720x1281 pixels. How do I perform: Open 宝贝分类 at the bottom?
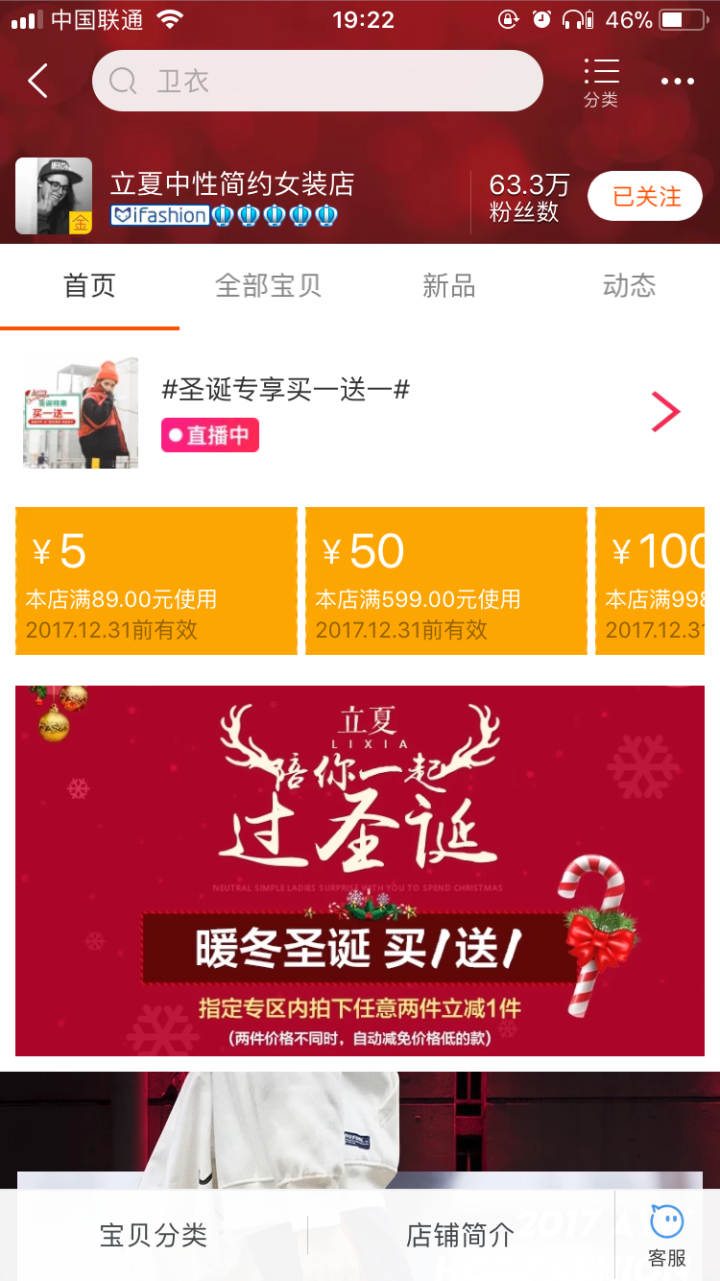click(x=153, y=1235)
